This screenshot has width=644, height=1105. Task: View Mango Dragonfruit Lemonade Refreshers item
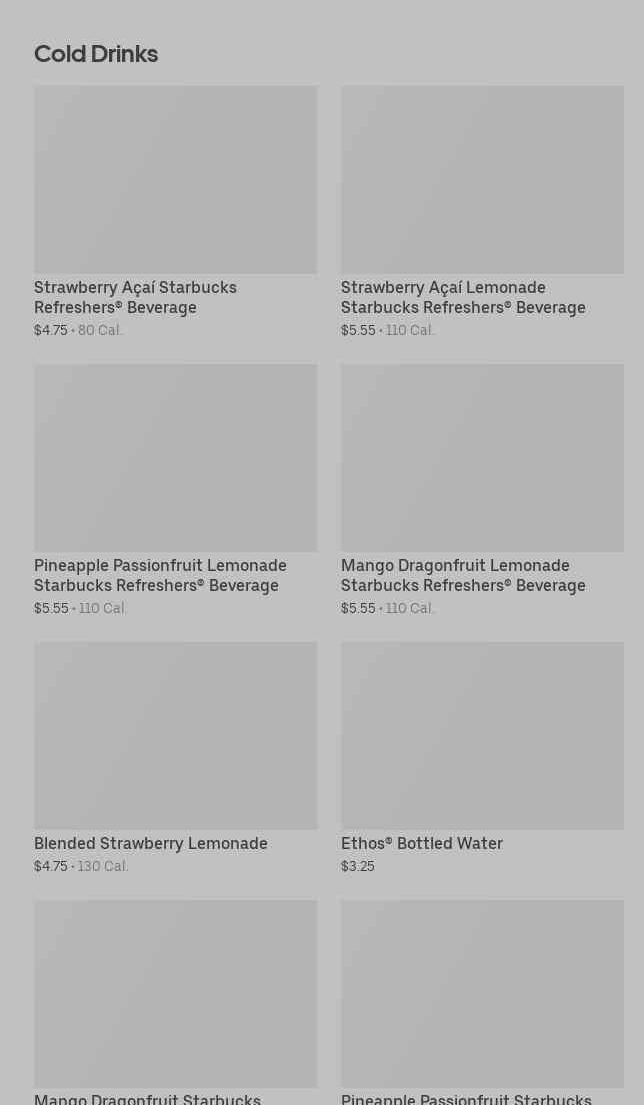click(482, 490)
